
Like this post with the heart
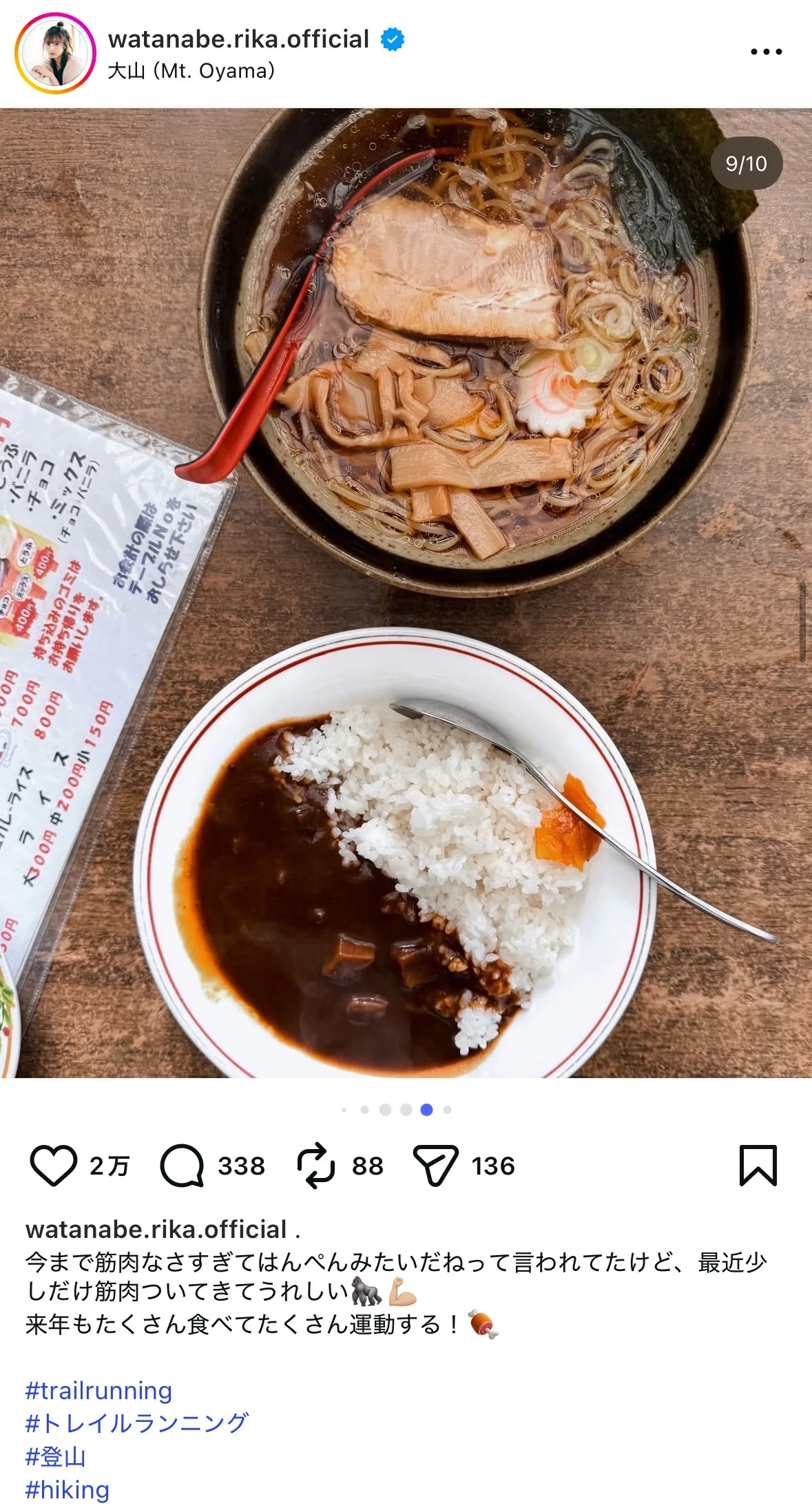pos(53,1166)
